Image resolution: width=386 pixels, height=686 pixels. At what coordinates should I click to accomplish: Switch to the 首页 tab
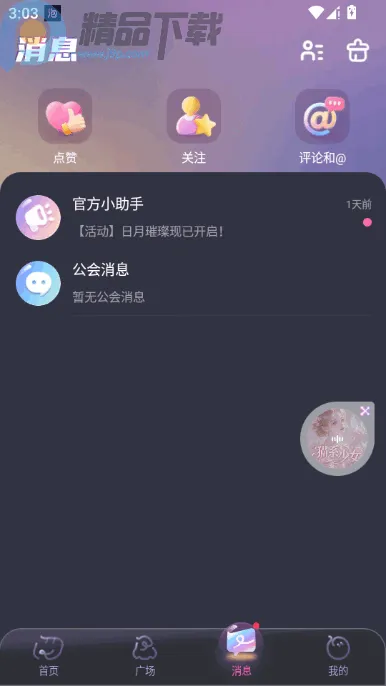coord(48,655)
